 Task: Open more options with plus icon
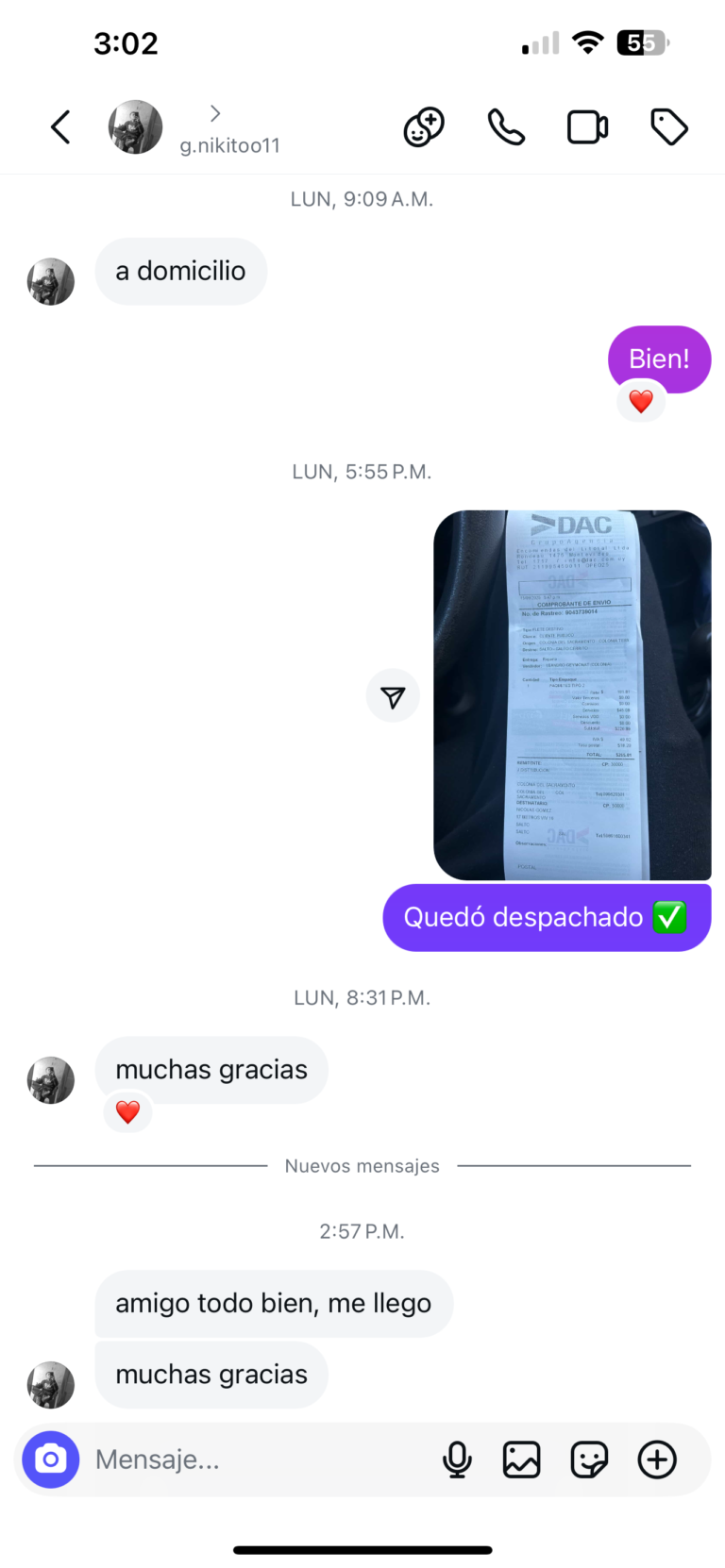[x=657, y=1460]
